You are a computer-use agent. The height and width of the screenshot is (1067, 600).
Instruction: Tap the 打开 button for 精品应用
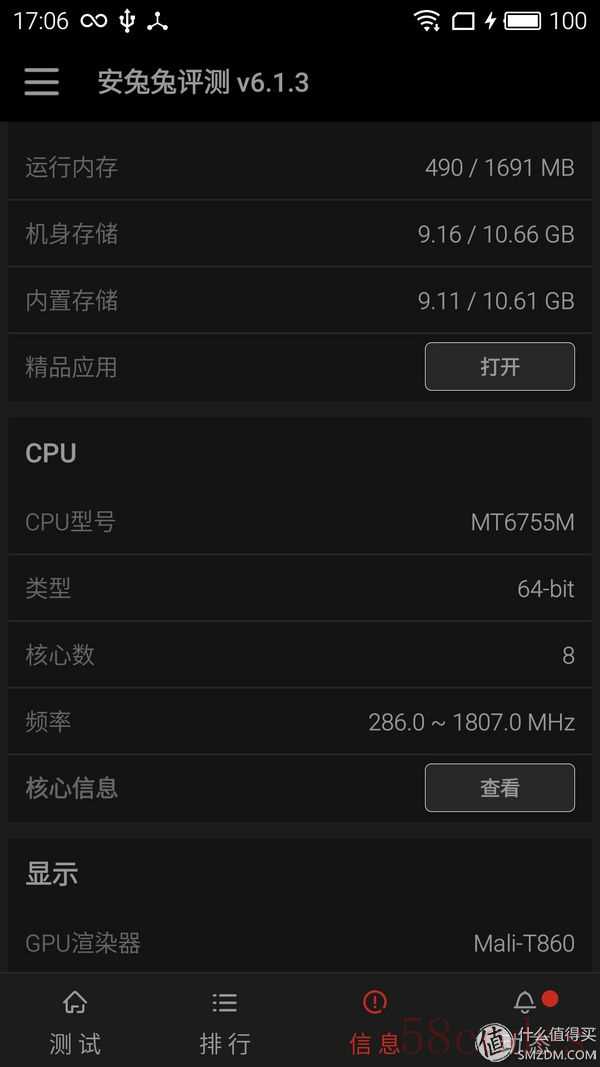click(499, 367)
